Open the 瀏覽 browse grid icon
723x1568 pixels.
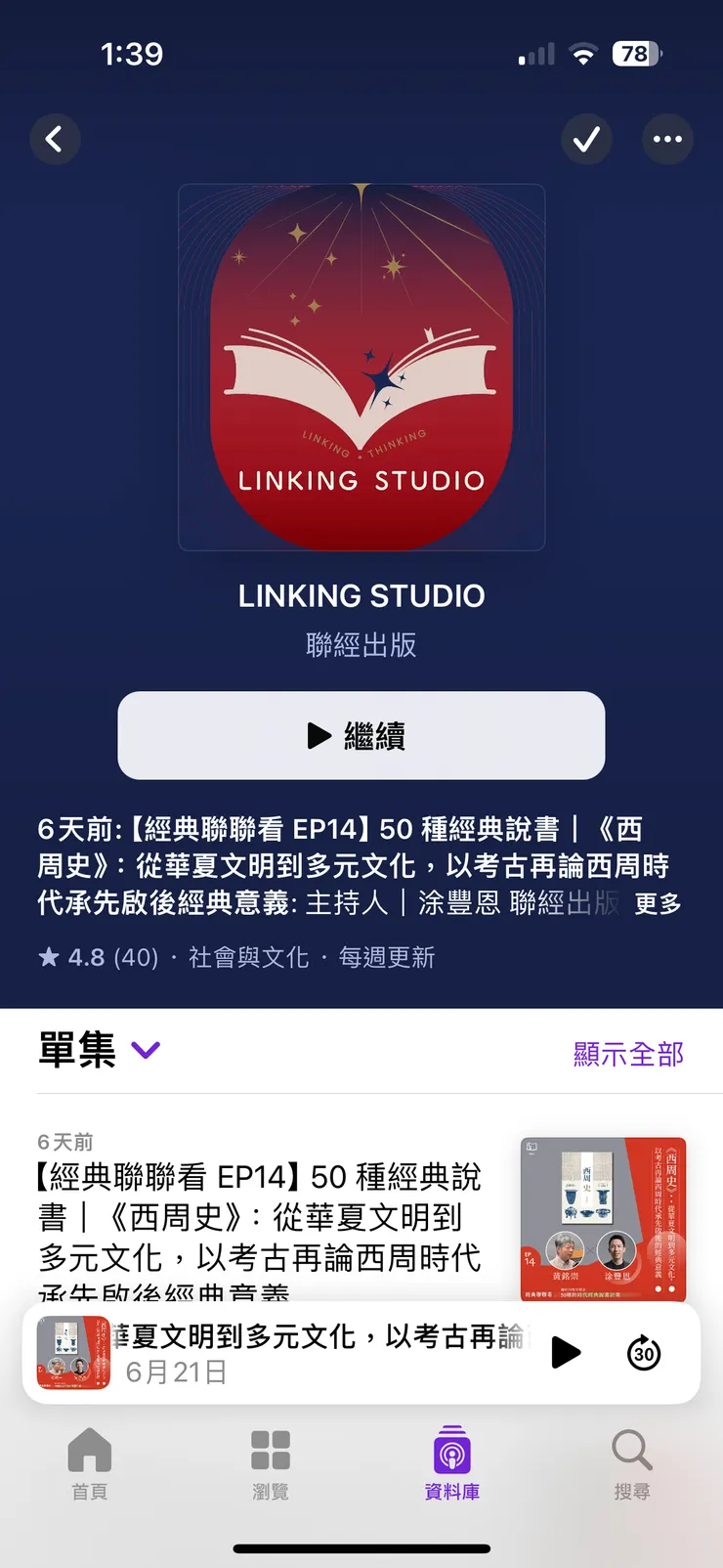(271, 1457)
